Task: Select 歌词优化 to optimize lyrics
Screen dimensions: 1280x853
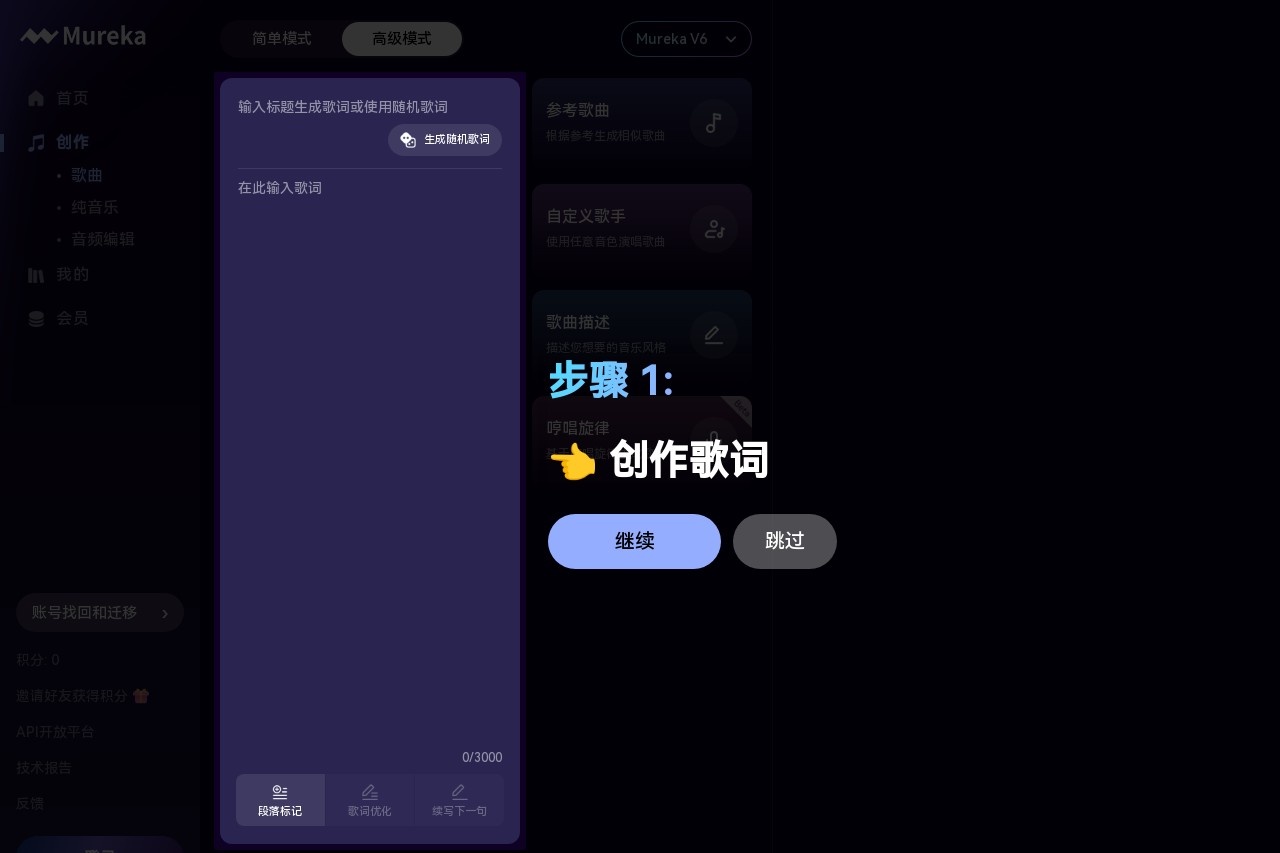Action: point(369,800)
